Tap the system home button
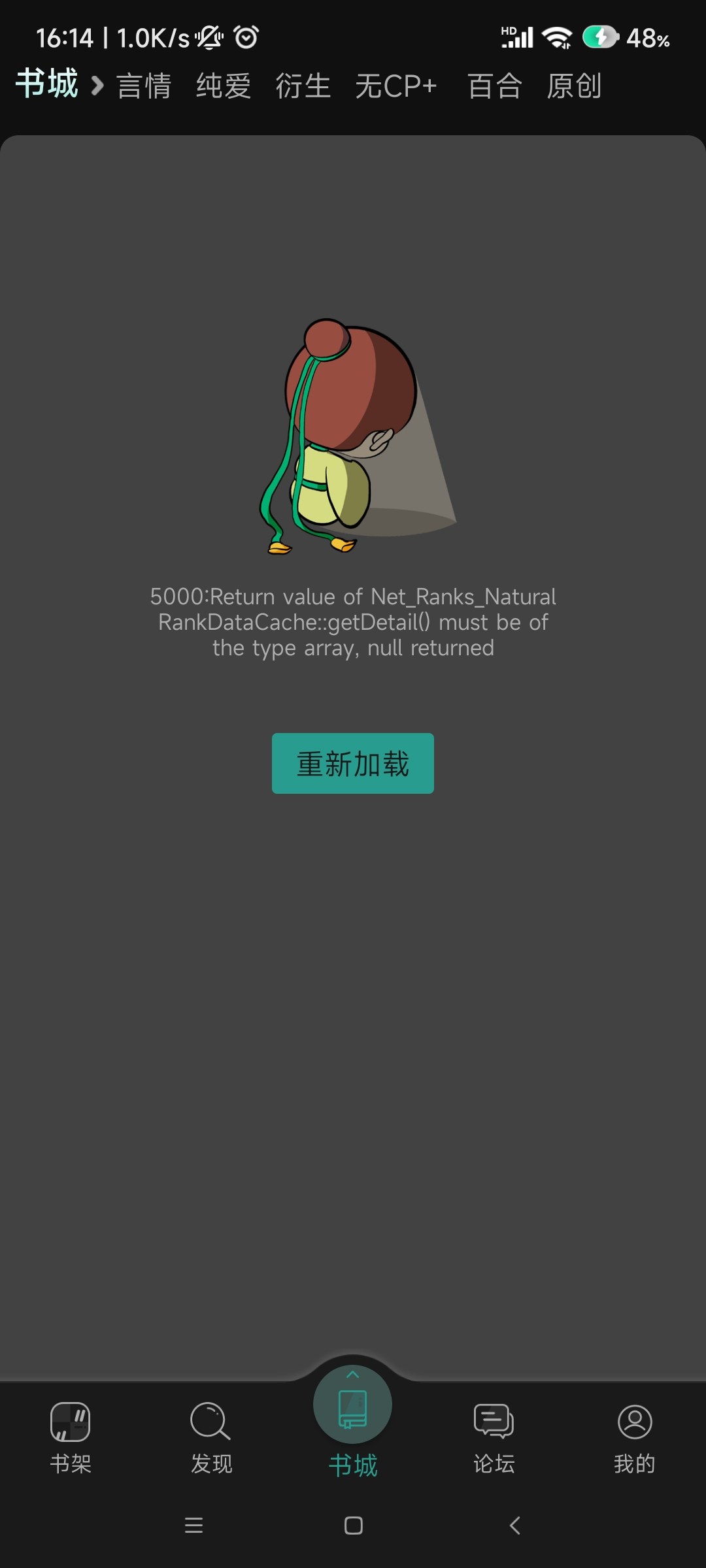706x1568 pixels. pyautogui.click(x=353, y=1526)
